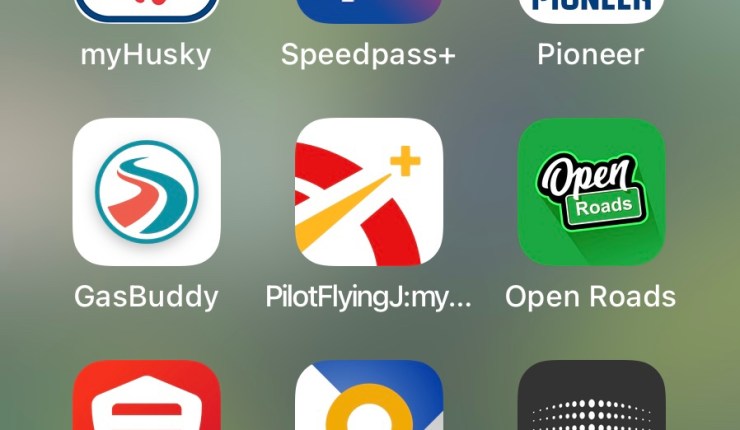
Task: Open the yellow ring app icon
Action: coord(368,398)
